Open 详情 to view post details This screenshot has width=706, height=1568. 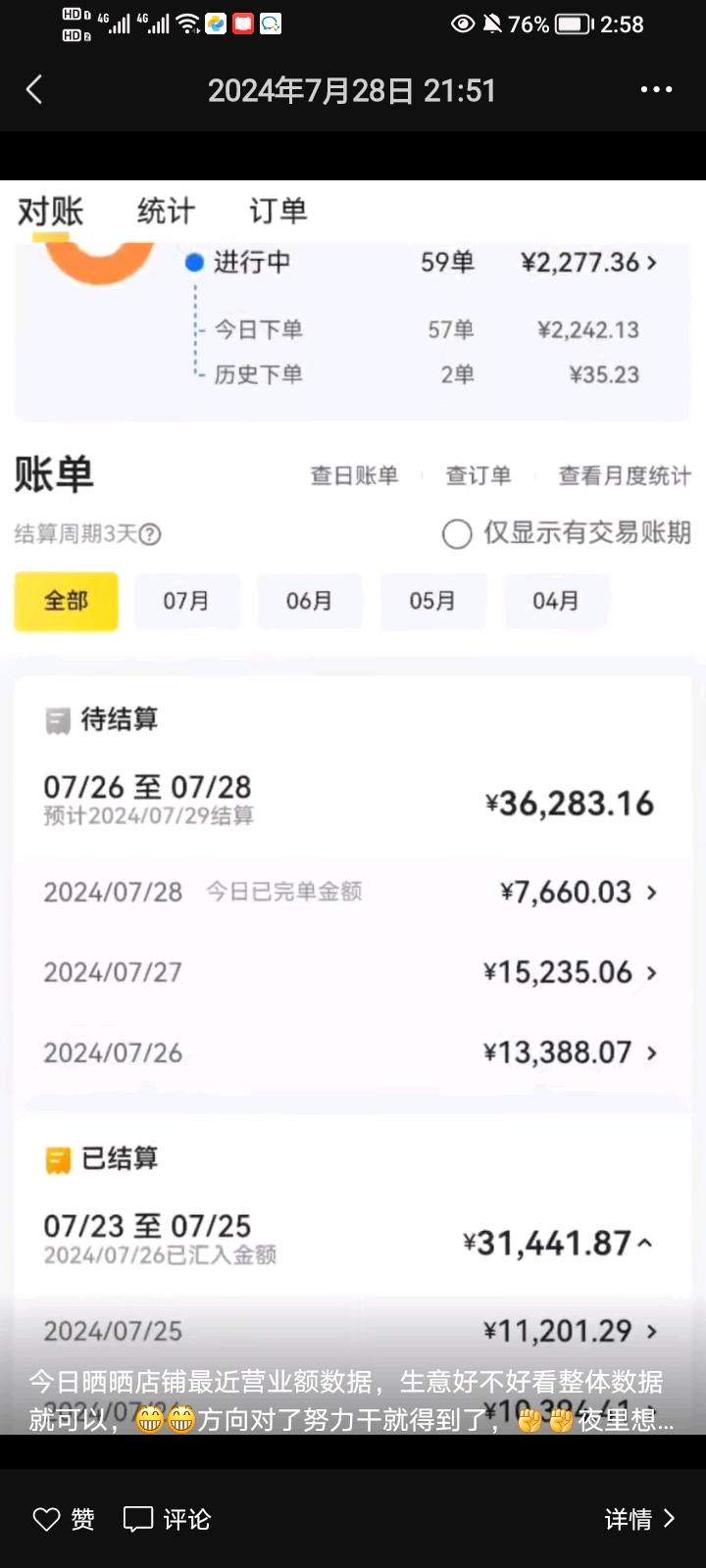pyautogui.click(x=639, y=1519)
